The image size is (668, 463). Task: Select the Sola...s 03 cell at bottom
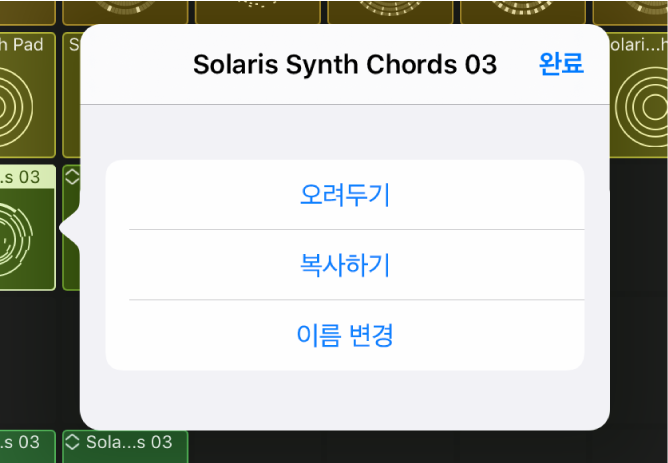pyautogui.click(x=124, y=443)
